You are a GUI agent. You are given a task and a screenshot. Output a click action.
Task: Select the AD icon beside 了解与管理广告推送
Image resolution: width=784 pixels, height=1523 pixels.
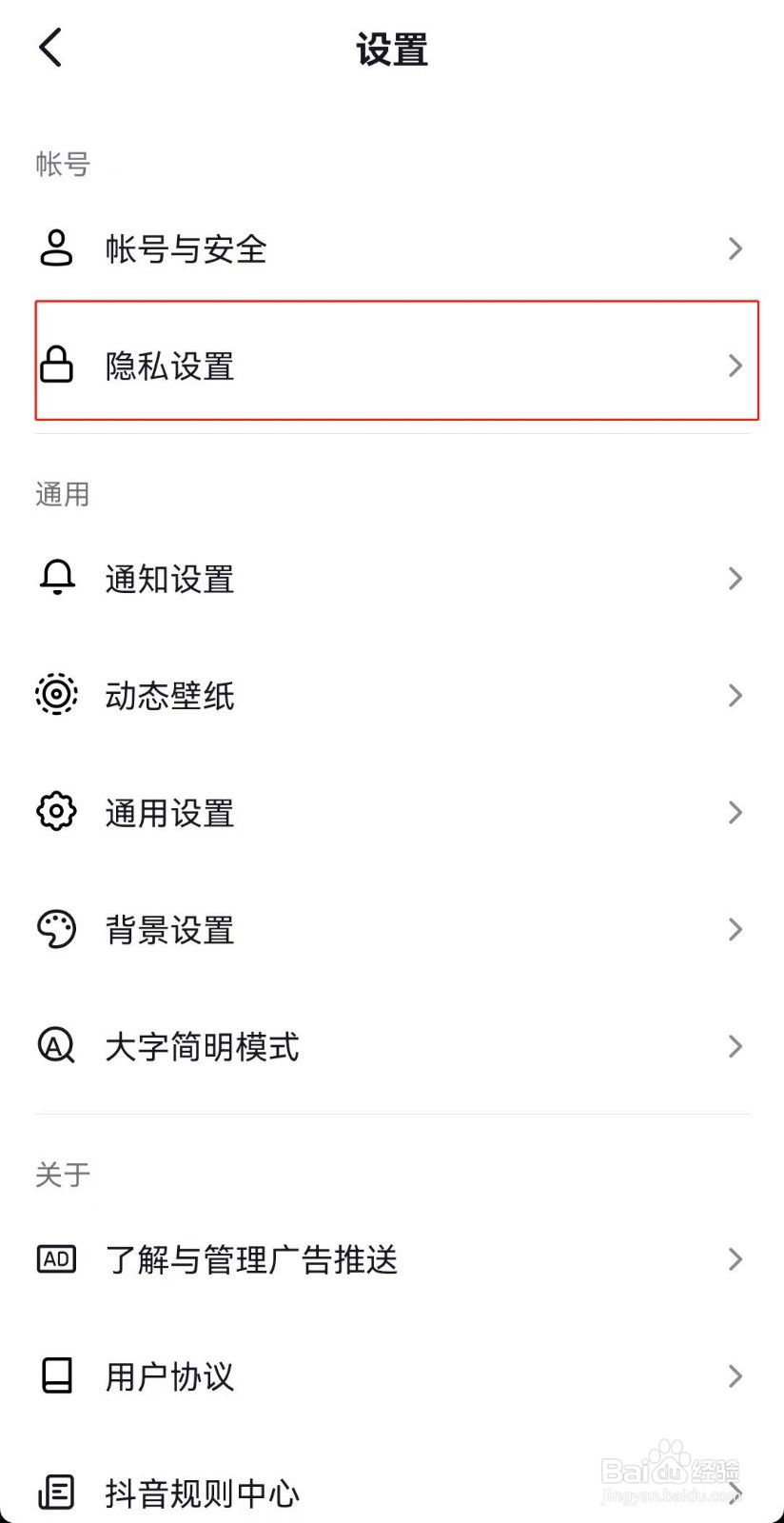tap(56, 1259)
